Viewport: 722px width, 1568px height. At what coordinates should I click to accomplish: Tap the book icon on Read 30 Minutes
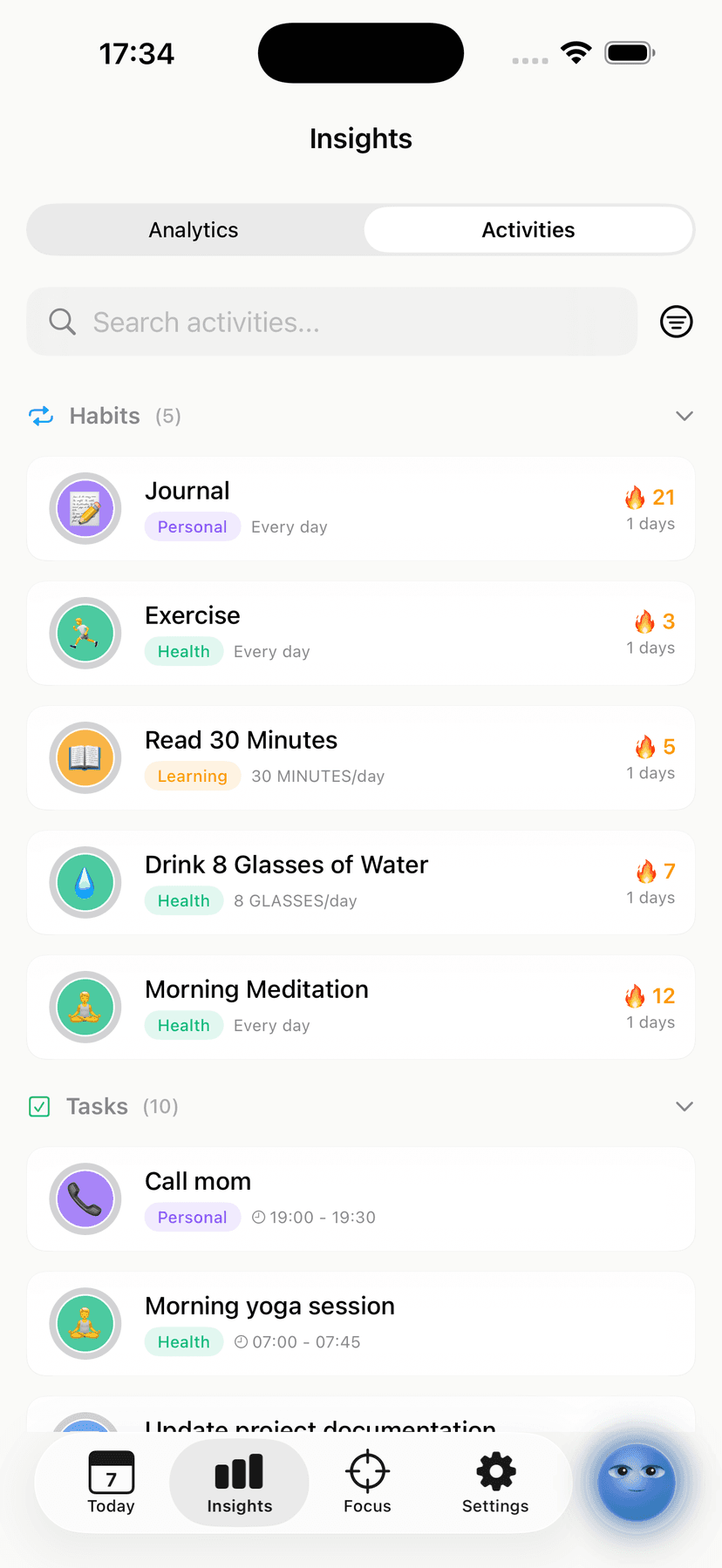coord(85,757)
